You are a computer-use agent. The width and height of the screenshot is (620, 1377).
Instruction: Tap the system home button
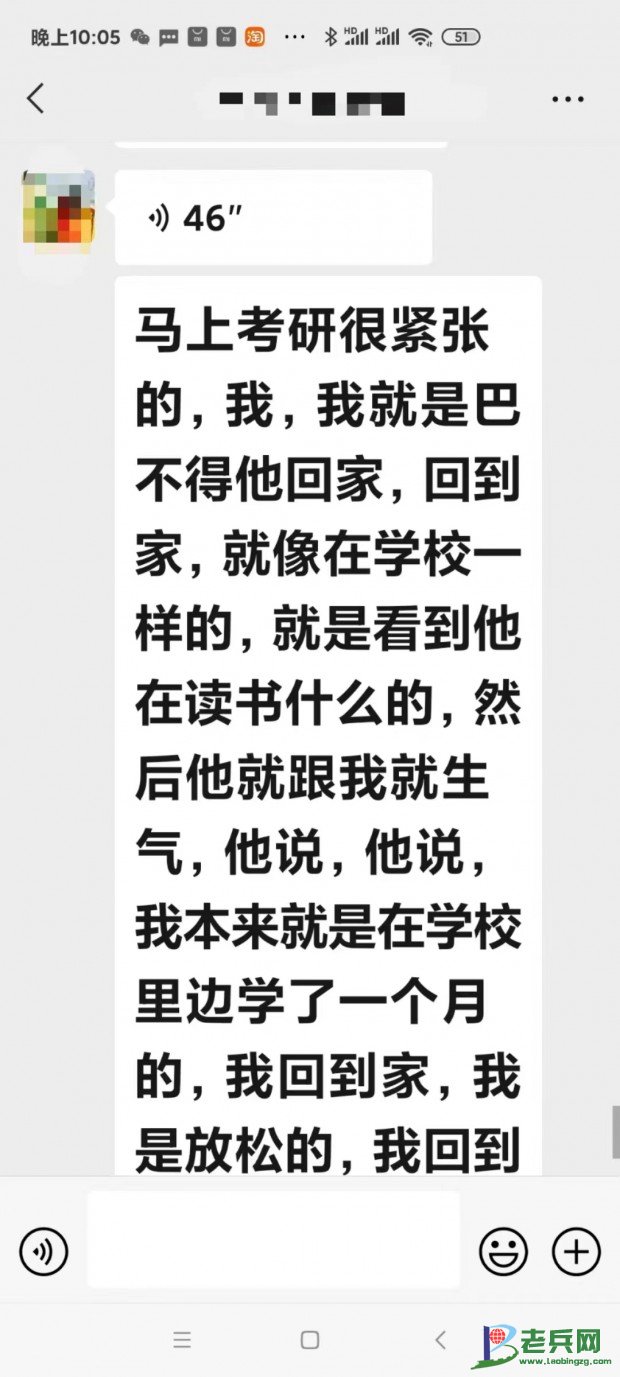pos(310,1340)
